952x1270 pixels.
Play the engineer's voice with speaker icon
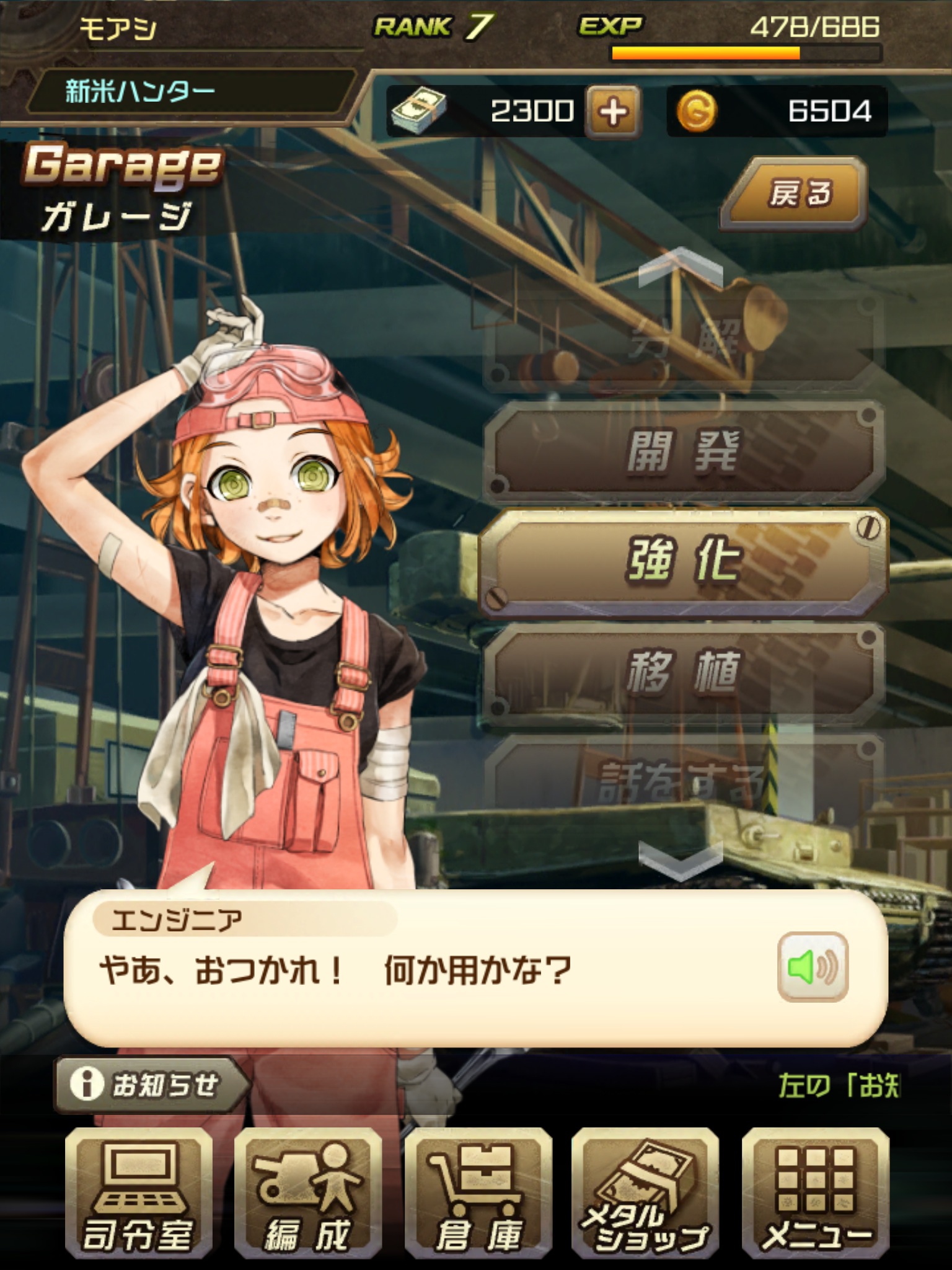(x=813, y=967)
